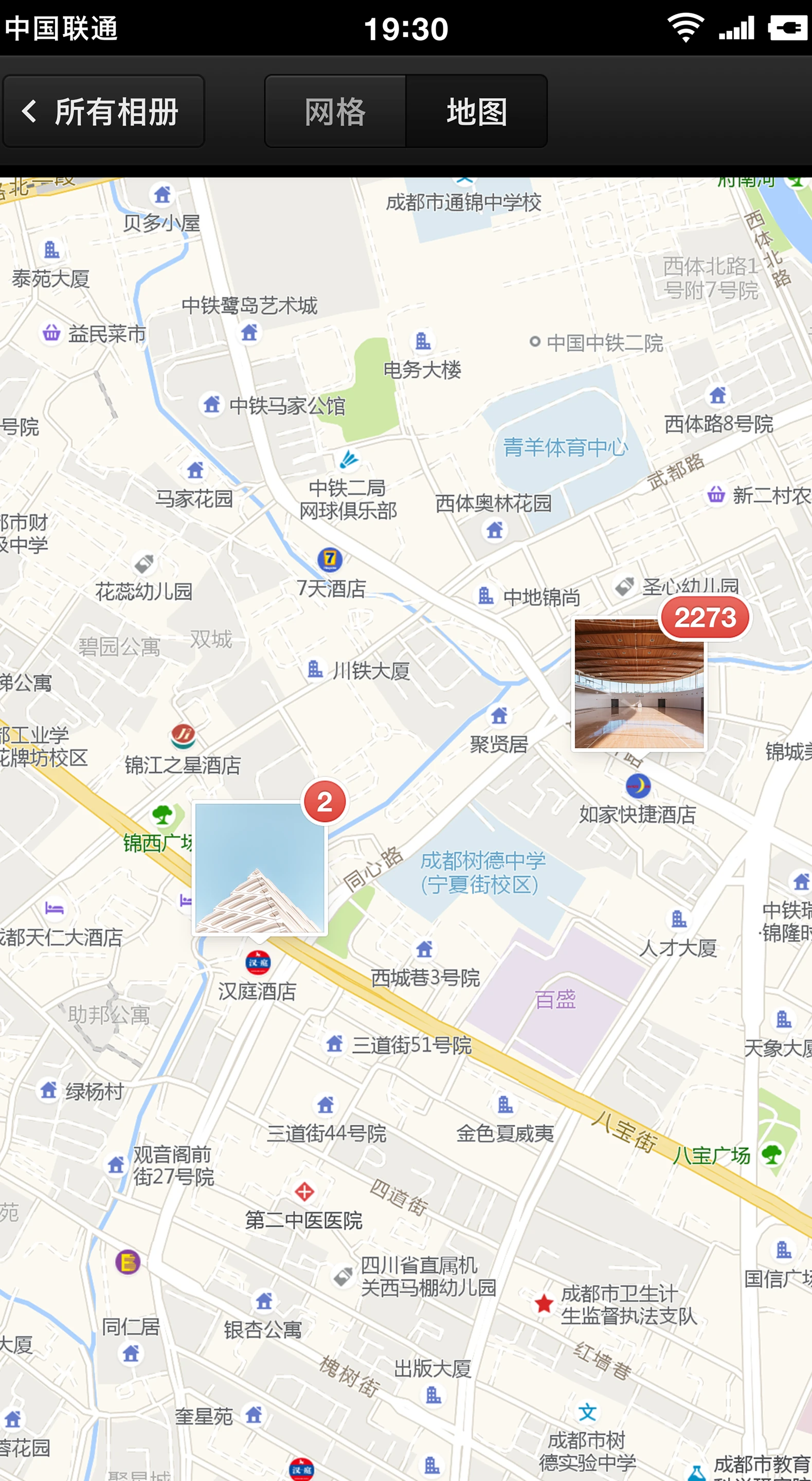Select the 地图 tab
Image resolution: width=812 pixels, height=1481 pixels.
[x=477, y=111]
